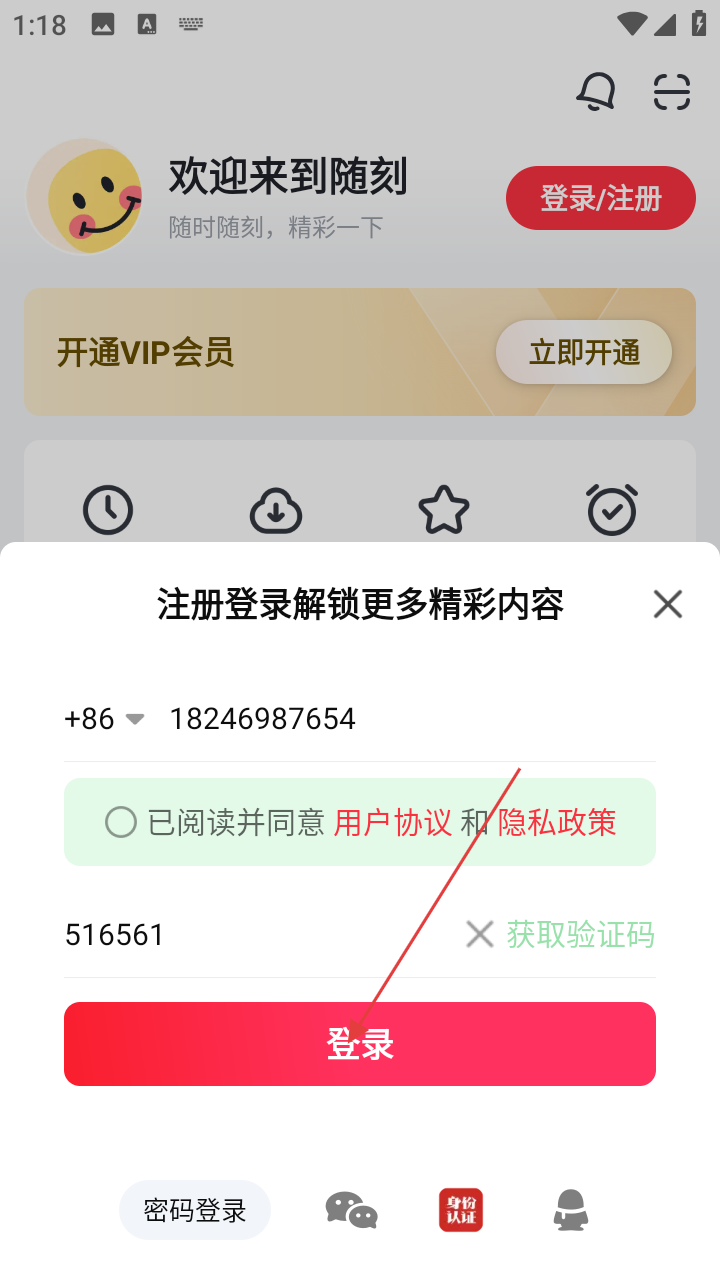The width and height of the screenshot is (720, 1280).
Task: Clear the verification code input
Action: tap(480, 935)
